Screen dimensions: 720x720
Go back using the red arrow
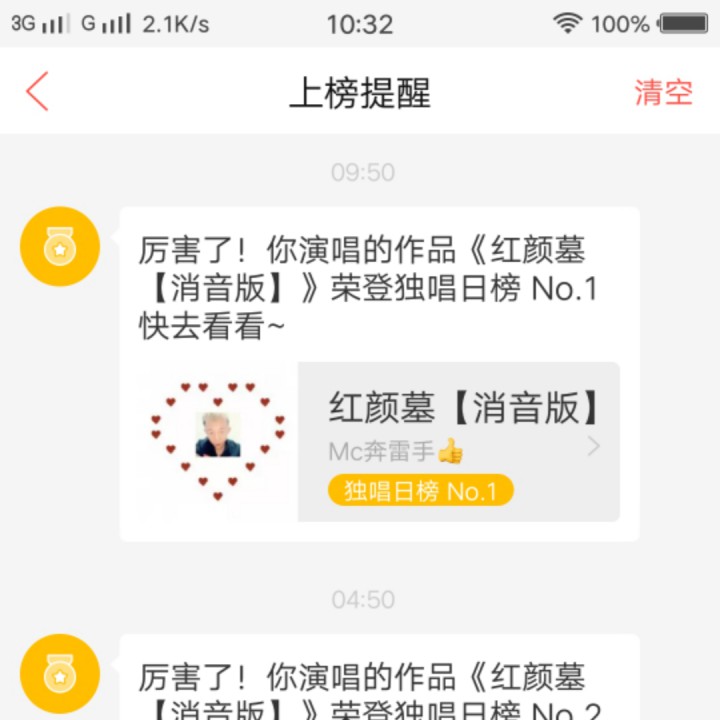click(x=37, y=92)
